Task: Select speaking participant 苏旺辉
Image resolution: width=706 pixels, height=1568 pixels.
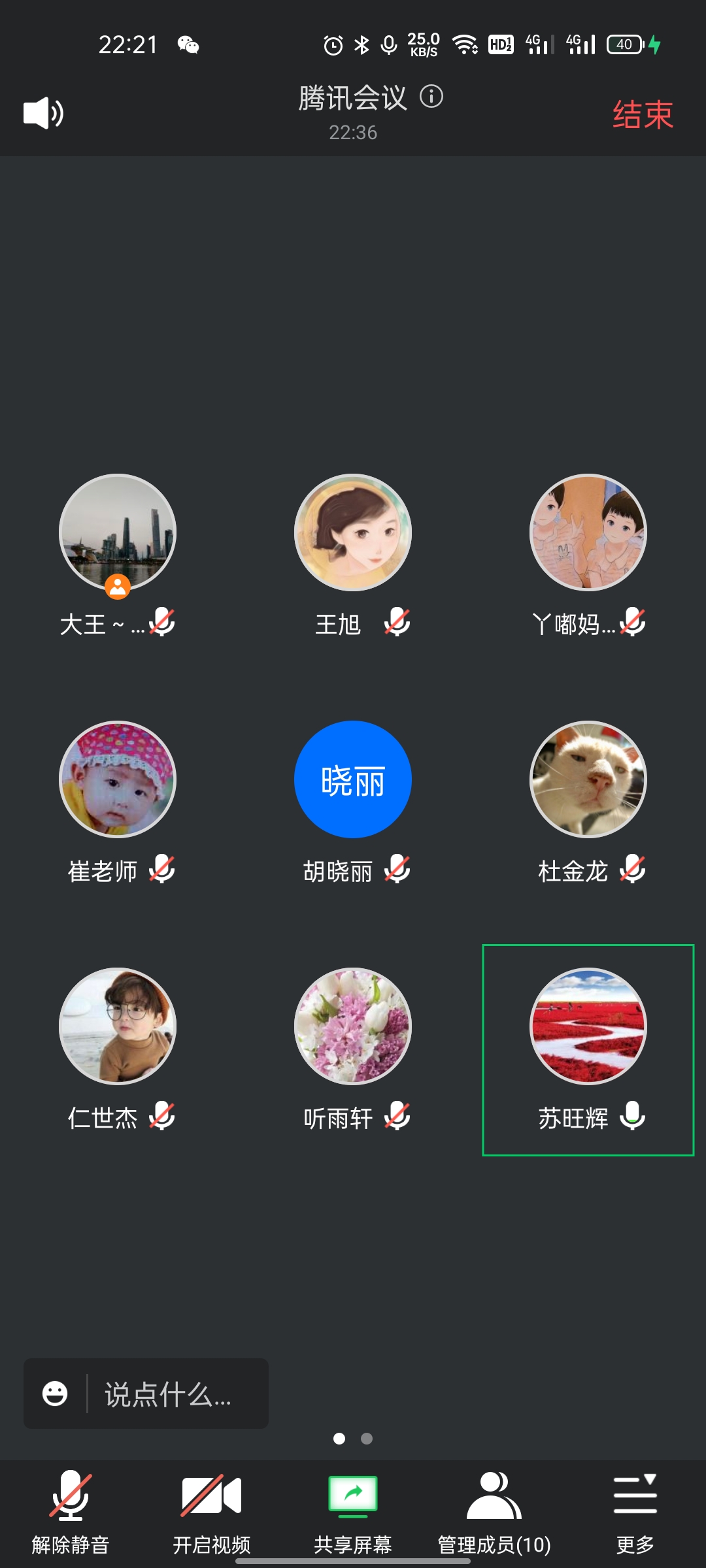Action: pos(588,1027)
